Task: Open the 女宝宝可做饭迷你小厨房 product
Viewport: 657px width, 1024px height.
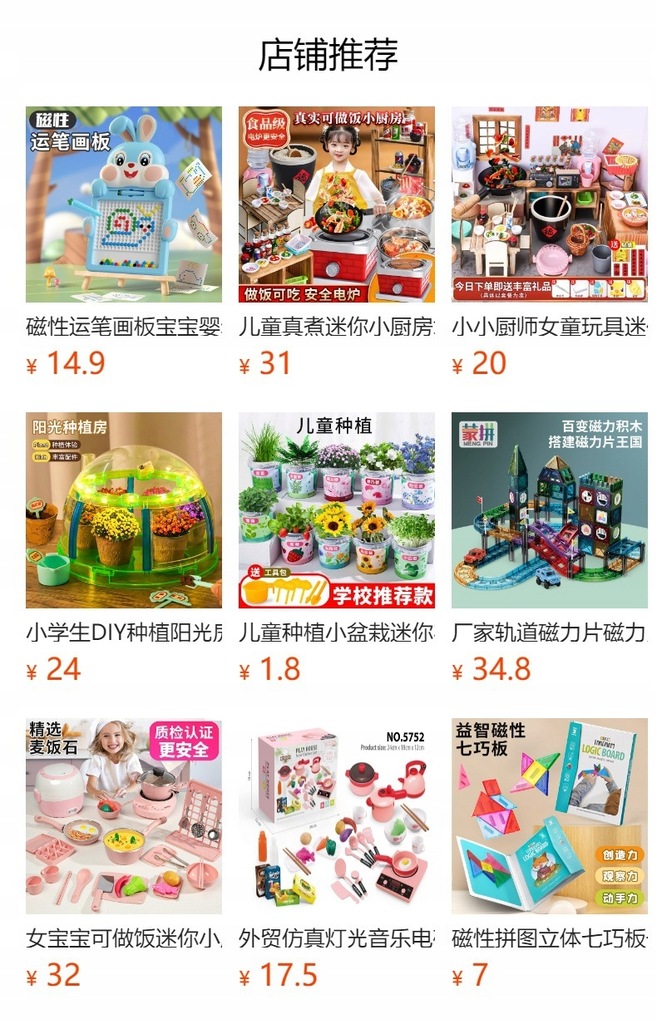Action: [124, 815]
